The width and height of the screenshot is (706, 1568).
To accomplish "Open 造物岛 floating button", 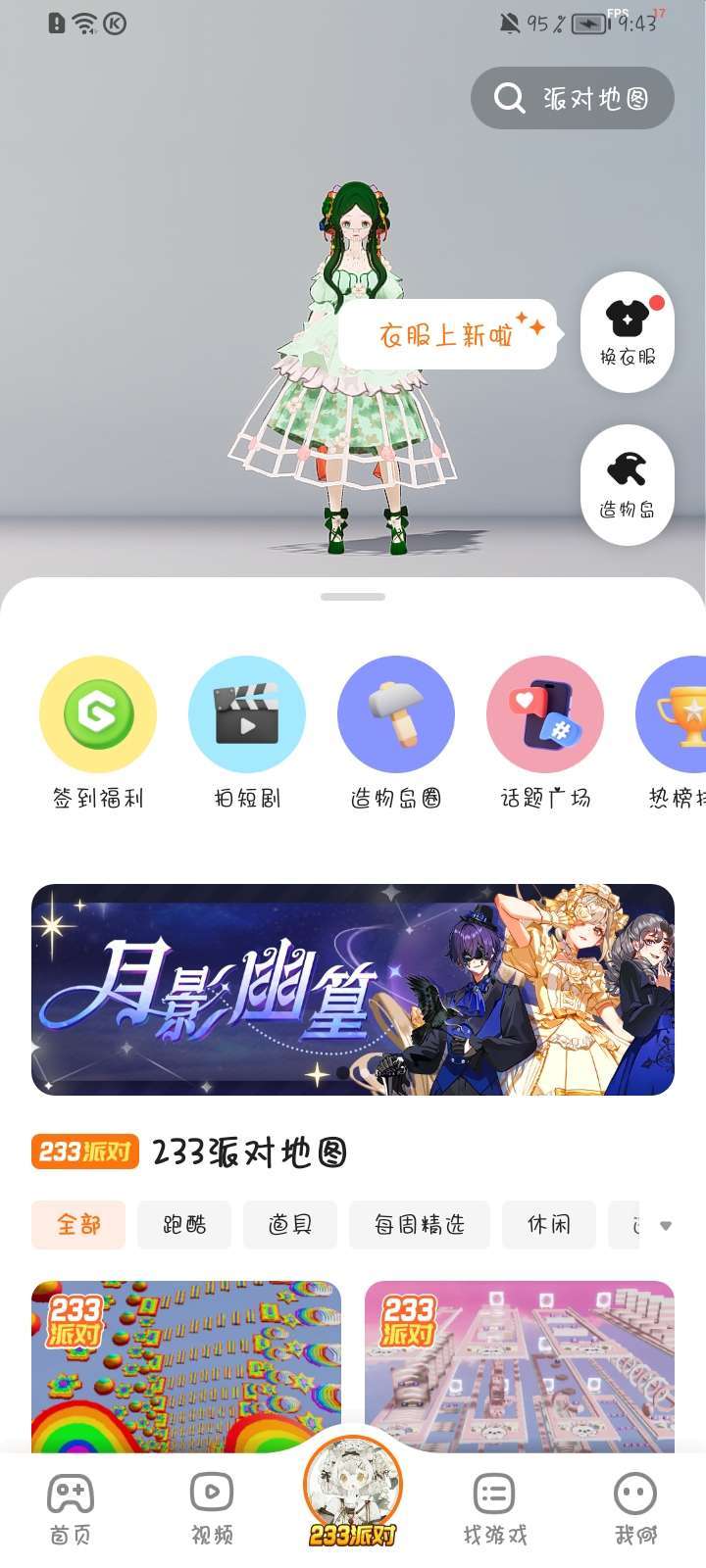I will [x=628, y=485].
